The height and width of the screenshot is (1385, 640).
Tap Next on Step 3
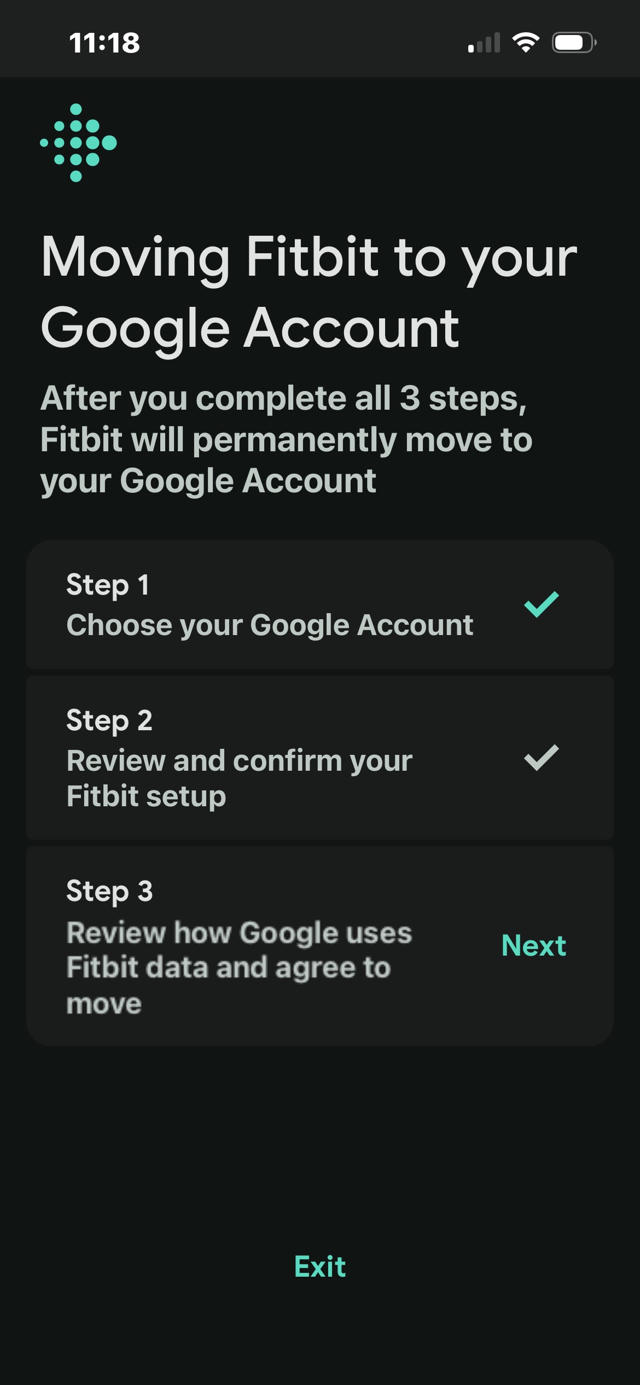533,946
